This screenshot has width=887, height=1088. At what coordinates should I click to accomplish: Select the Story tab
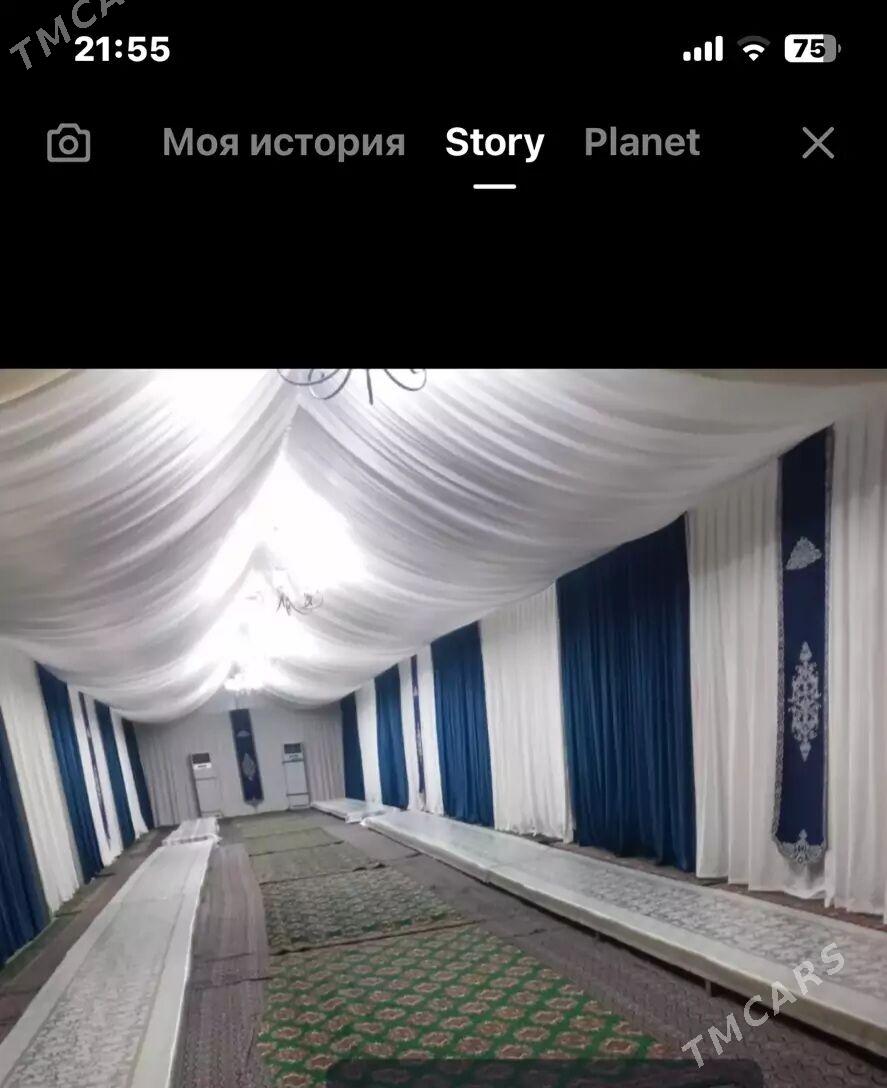pyautogui.click(x=494, y=143)
